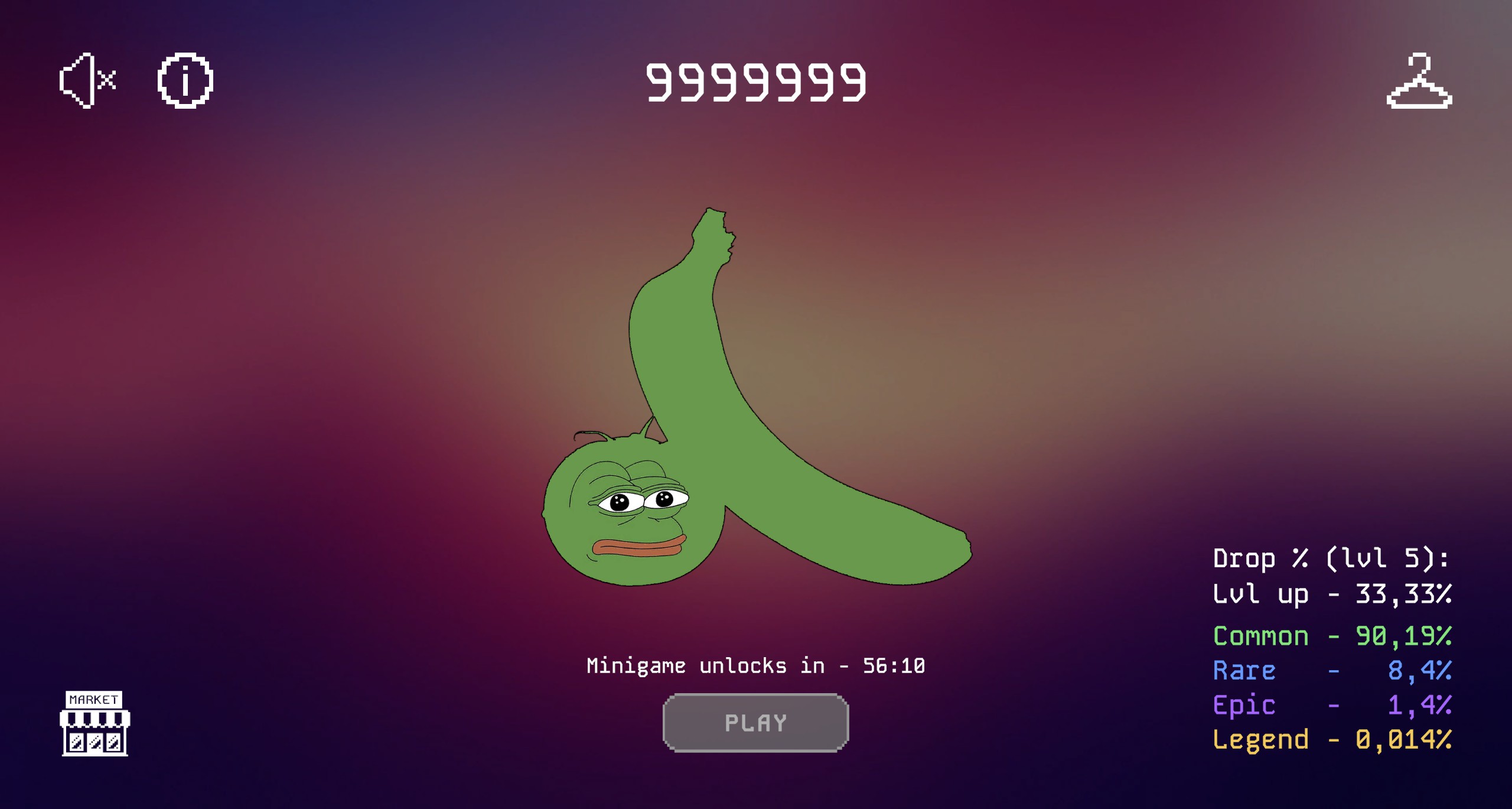Tap the PLAY minigame button
Screen dimensions: 1512x809
(755, 723)
